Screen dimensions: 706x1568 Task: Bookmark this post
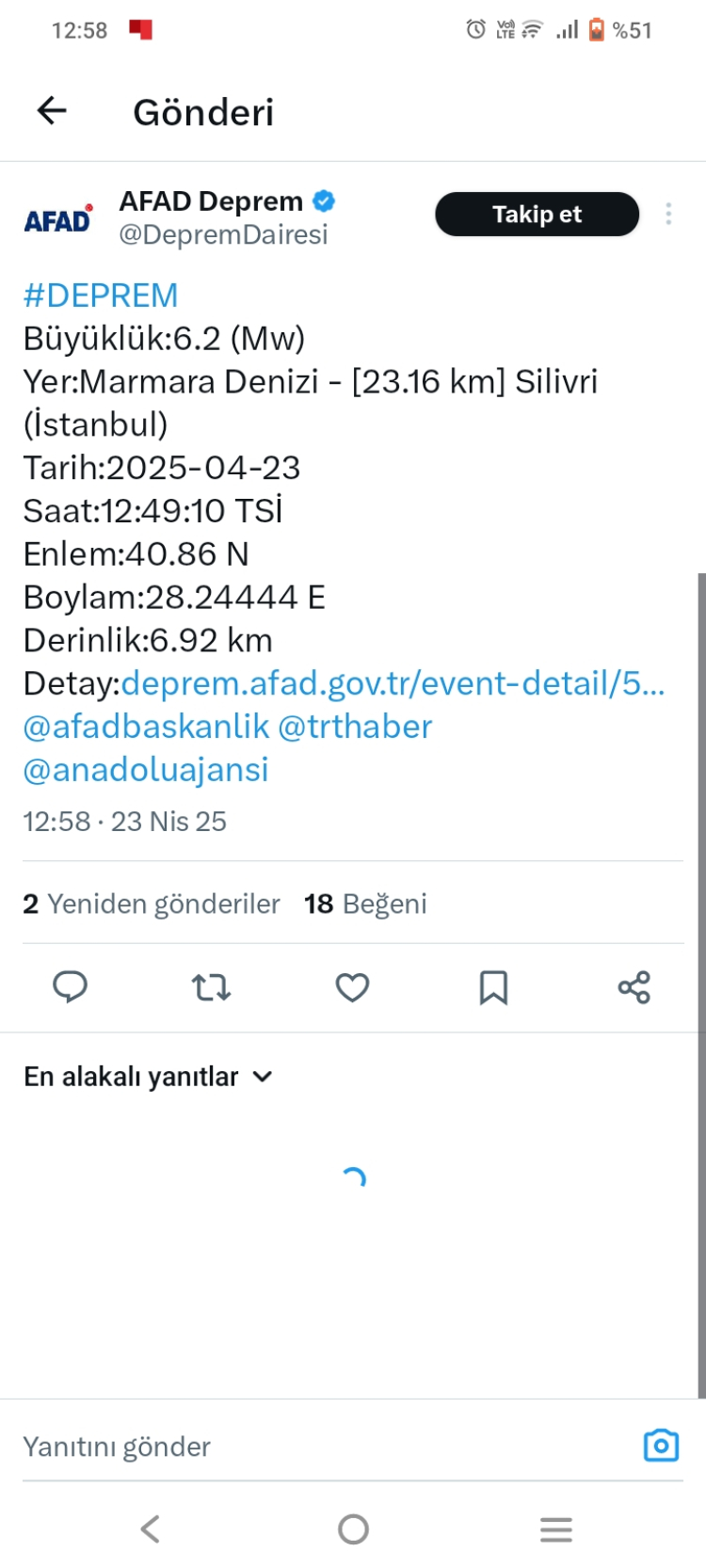493,987
